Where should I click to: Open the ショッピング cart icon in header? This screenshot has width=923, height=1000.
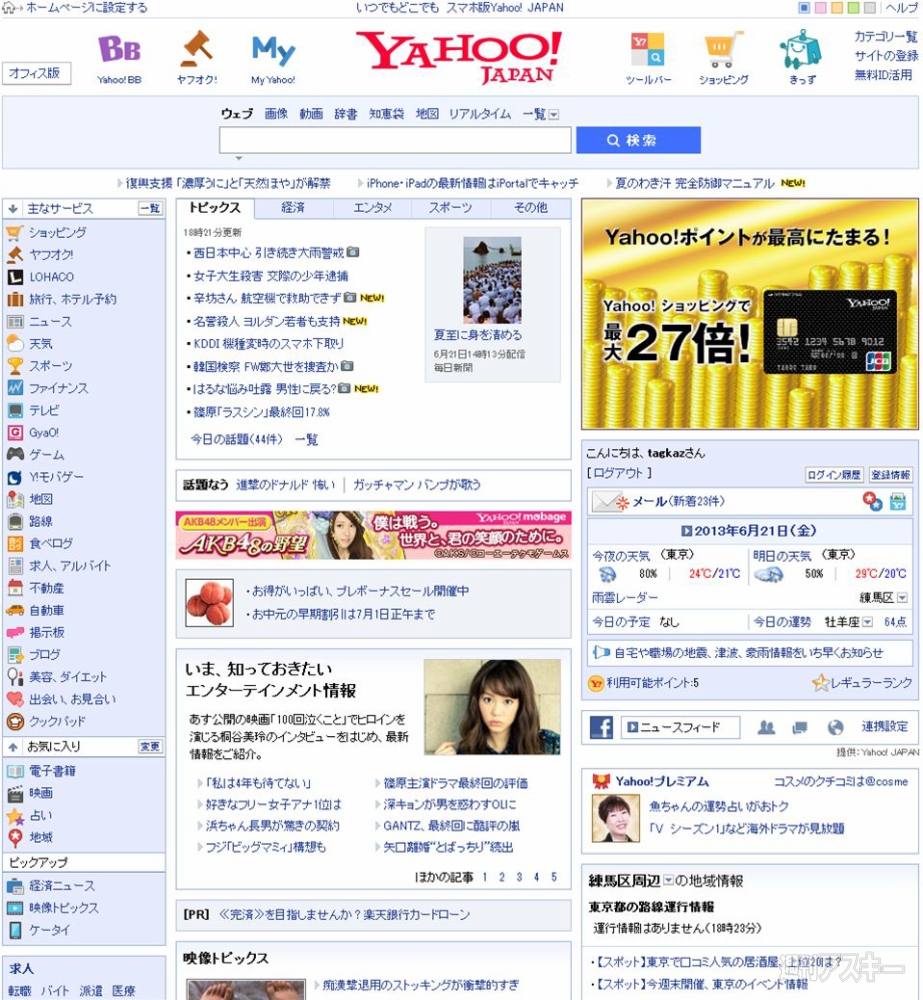723,57
